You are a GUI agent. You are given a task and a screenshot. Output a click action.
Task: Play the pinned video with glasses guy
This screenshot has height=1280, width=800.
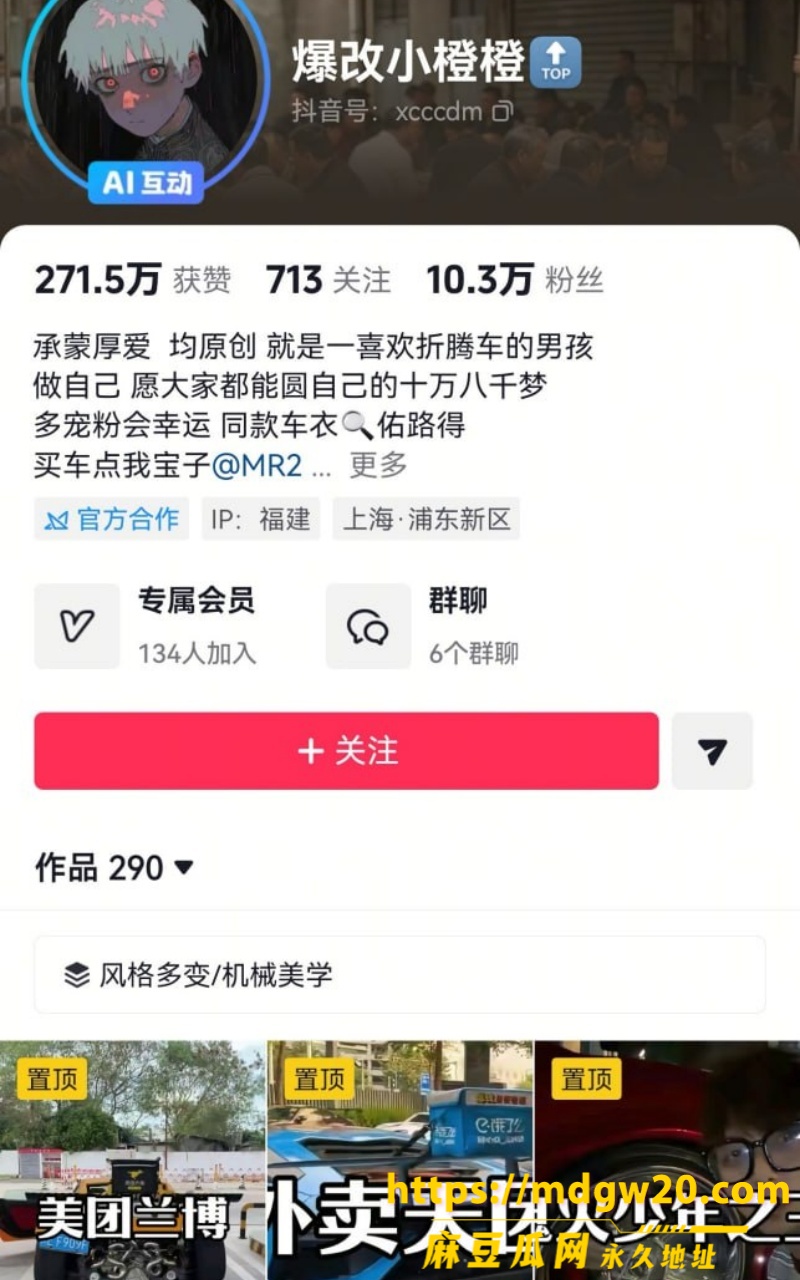(x=668, y=1160)
